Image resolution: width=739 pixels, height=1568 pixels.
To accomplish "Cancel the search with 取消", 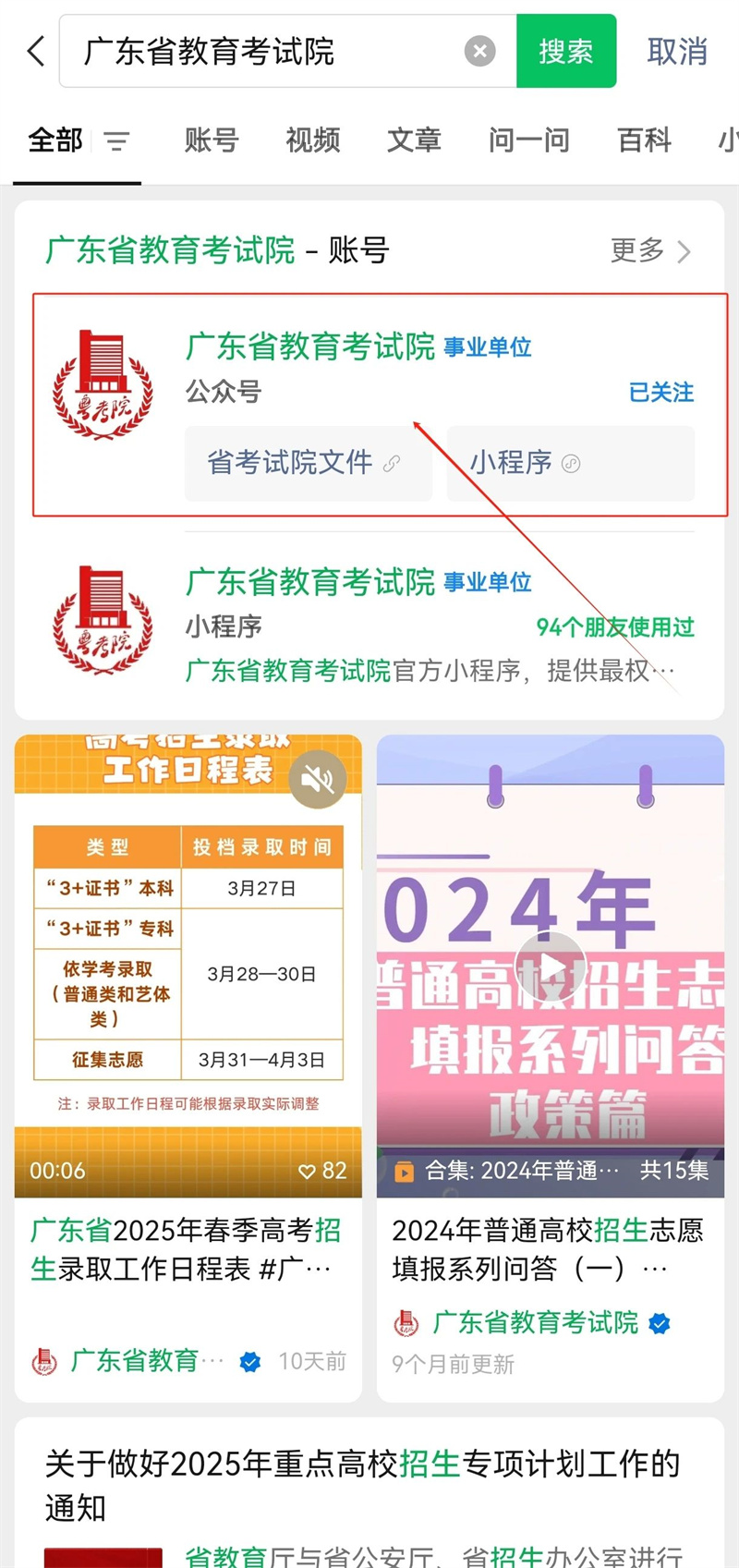I will [x=677, y=52].
